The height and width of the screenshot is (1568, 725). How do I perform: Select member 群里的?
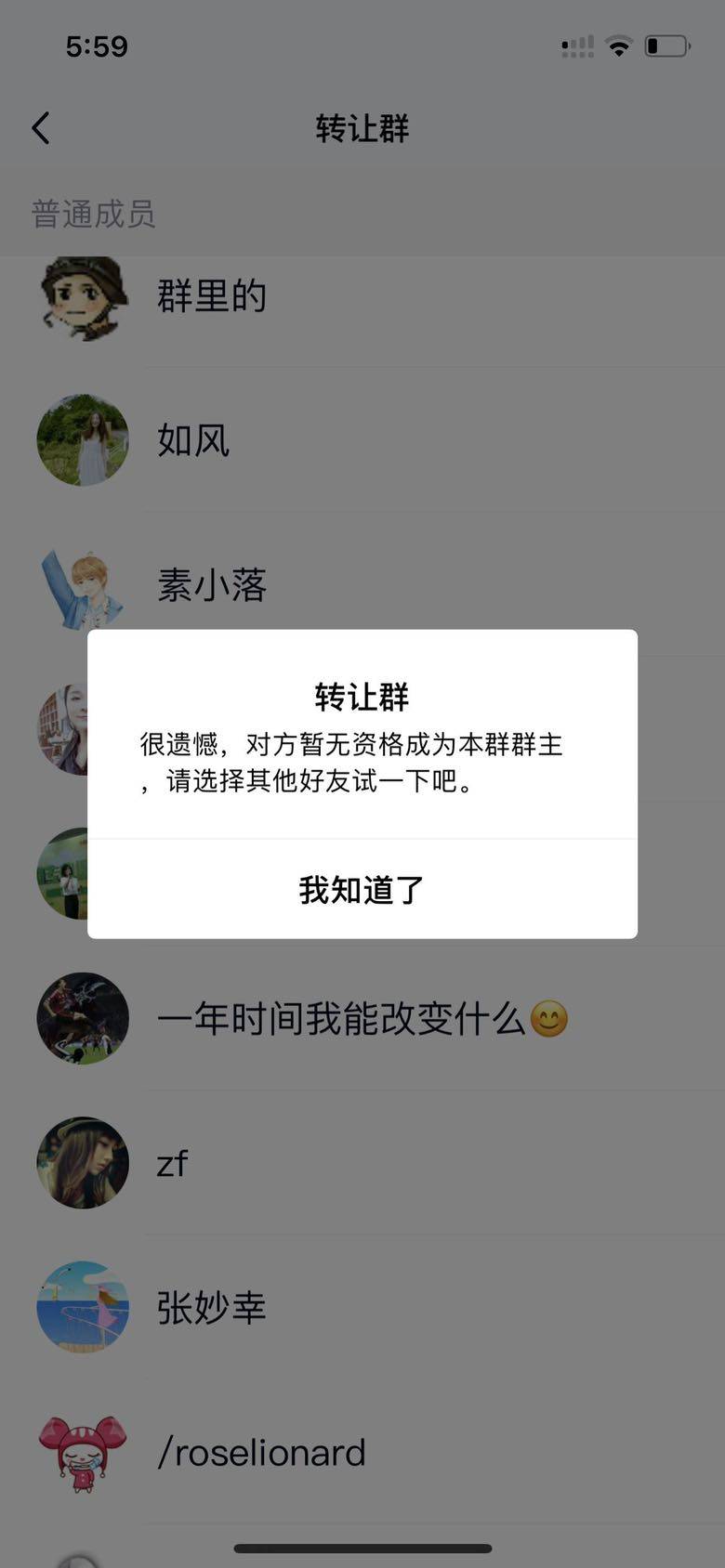212,296
